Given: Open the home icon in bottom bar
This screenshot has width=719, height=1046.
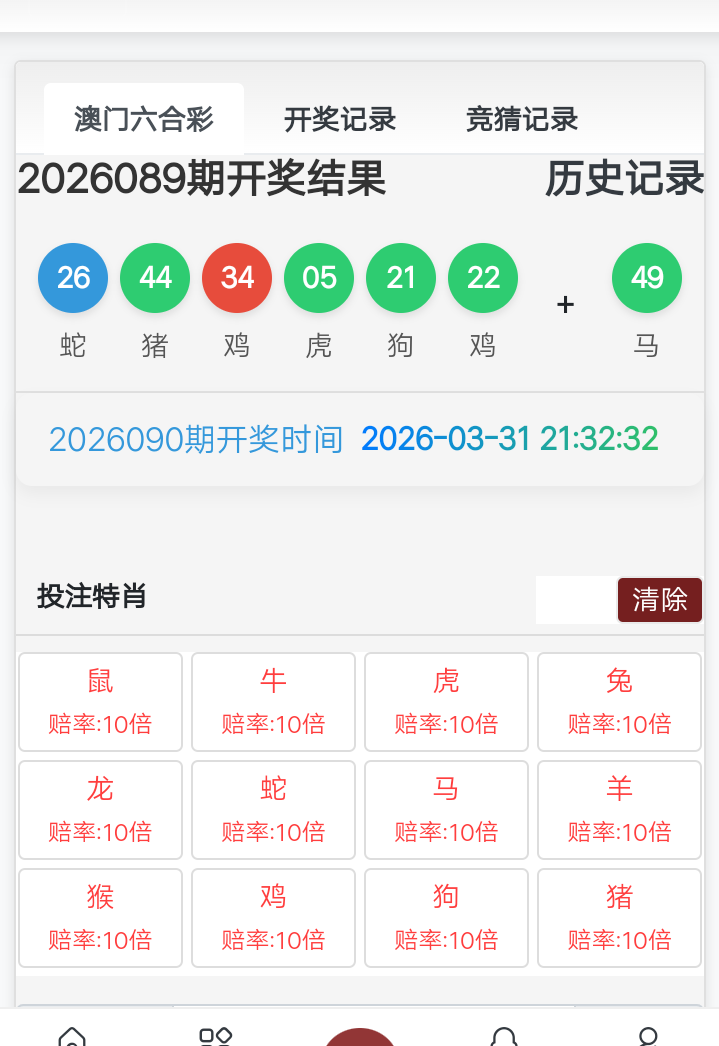Looking at the screenshot, I should [72, 1035].
